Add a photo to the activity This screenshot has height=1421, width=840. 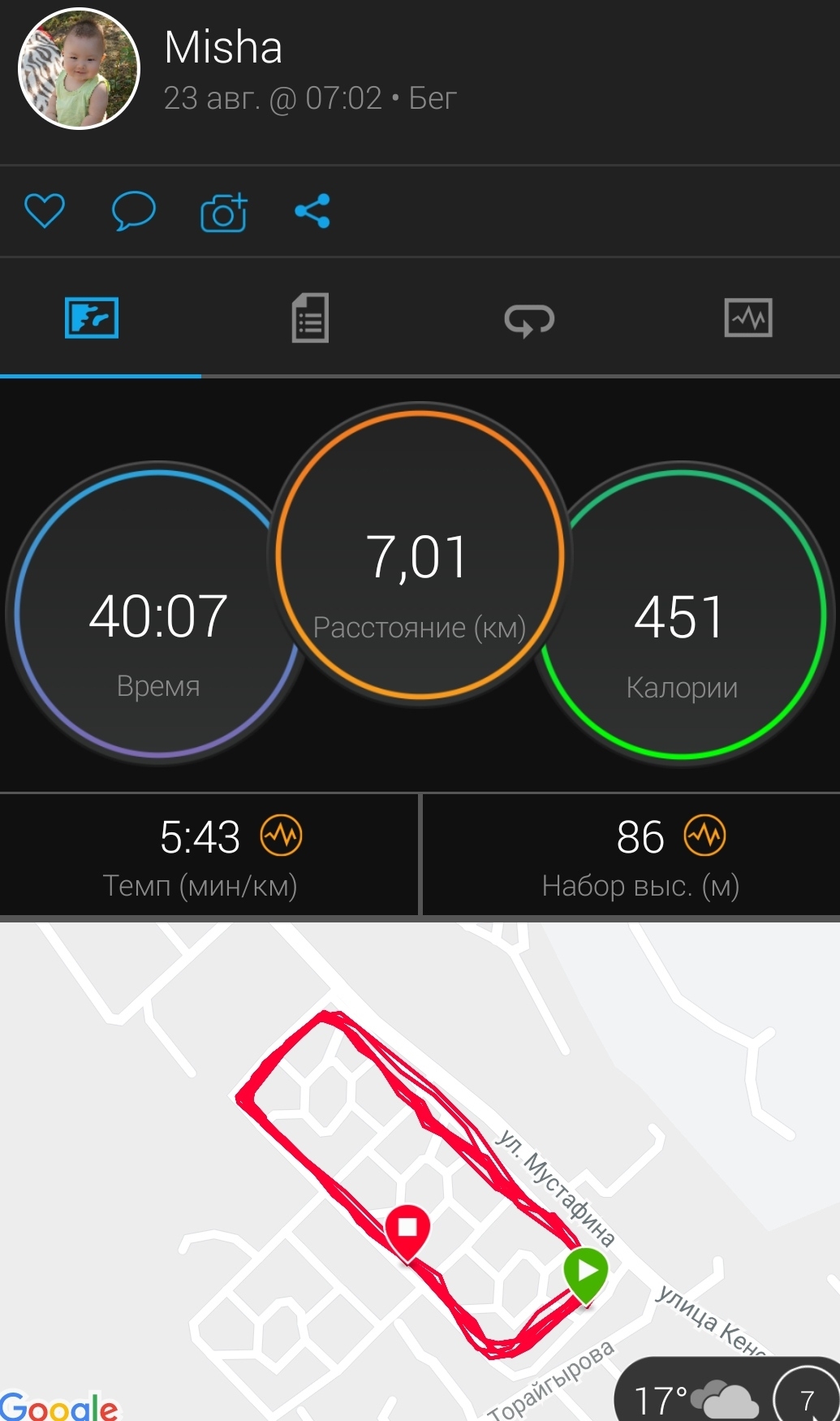coord(224,213)
